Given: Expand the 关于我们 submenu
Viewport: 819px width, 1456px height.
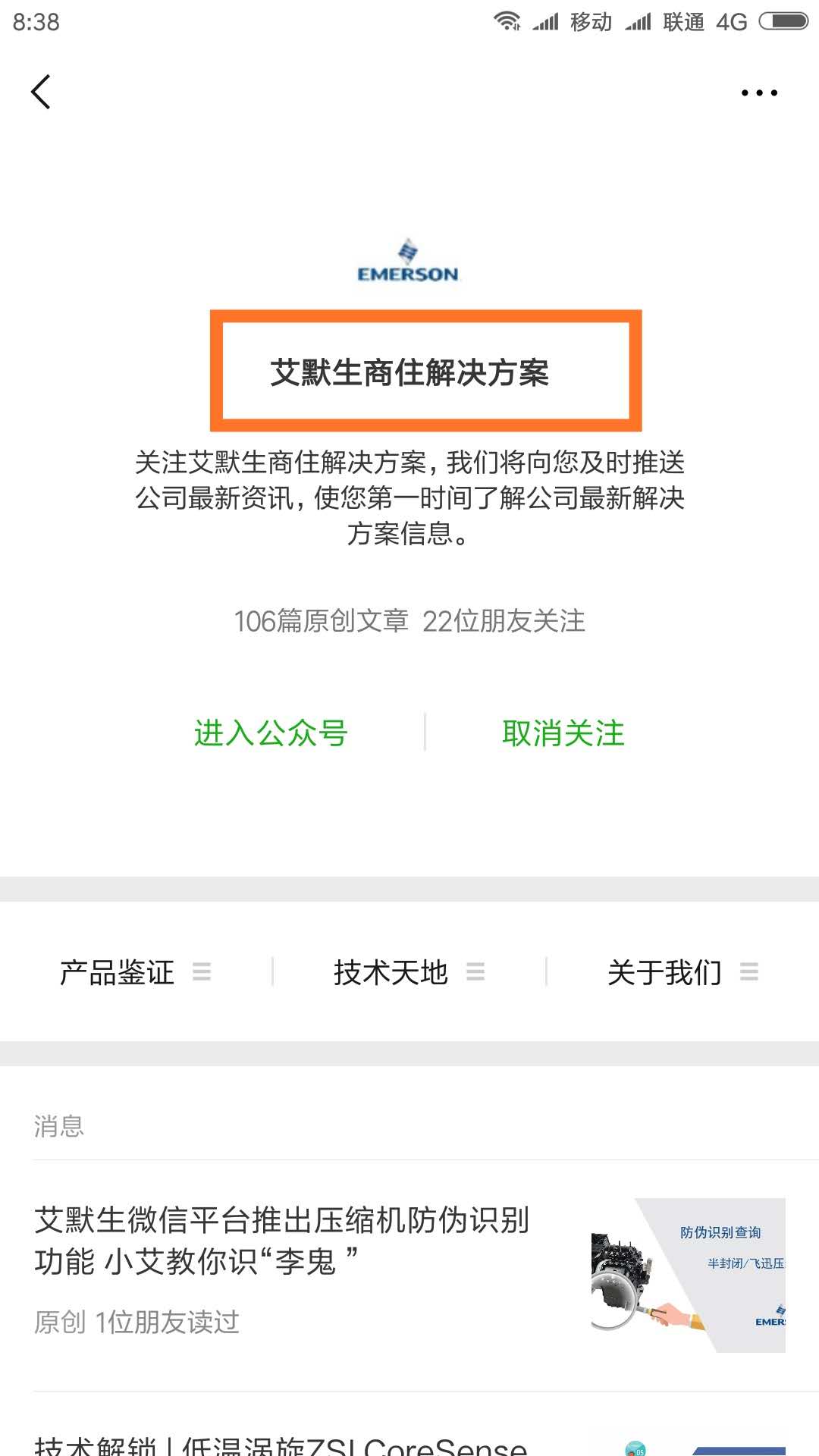Looking at the screenshot, I should tap(751, 972).
